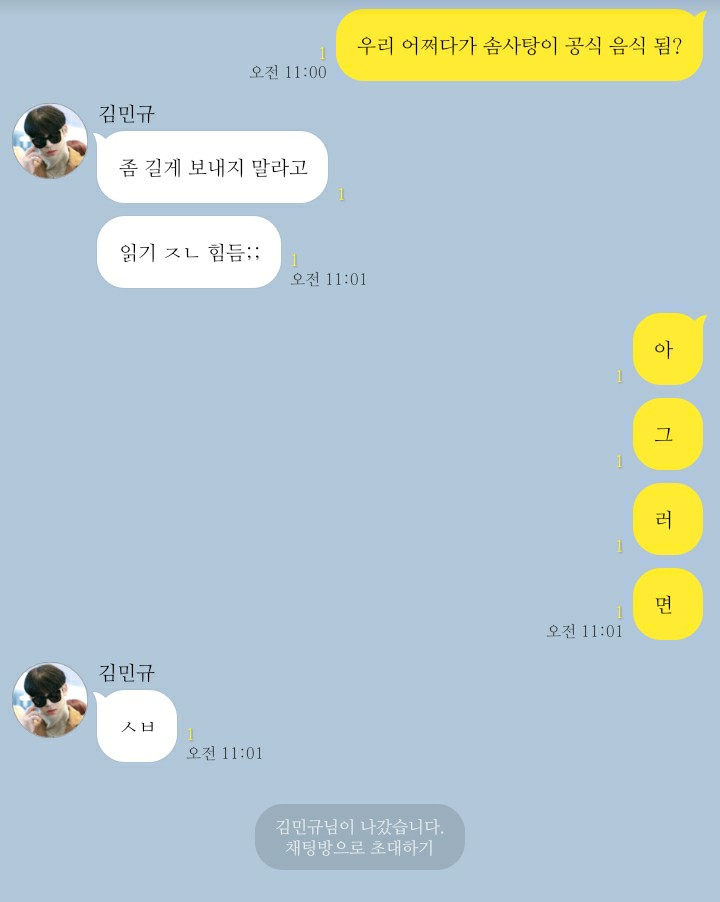Screen dimensions: 720x902
Task: Open 김민규's profile photo beside '좀 길게 보내지 말라고'
Action: coord(49,141)
